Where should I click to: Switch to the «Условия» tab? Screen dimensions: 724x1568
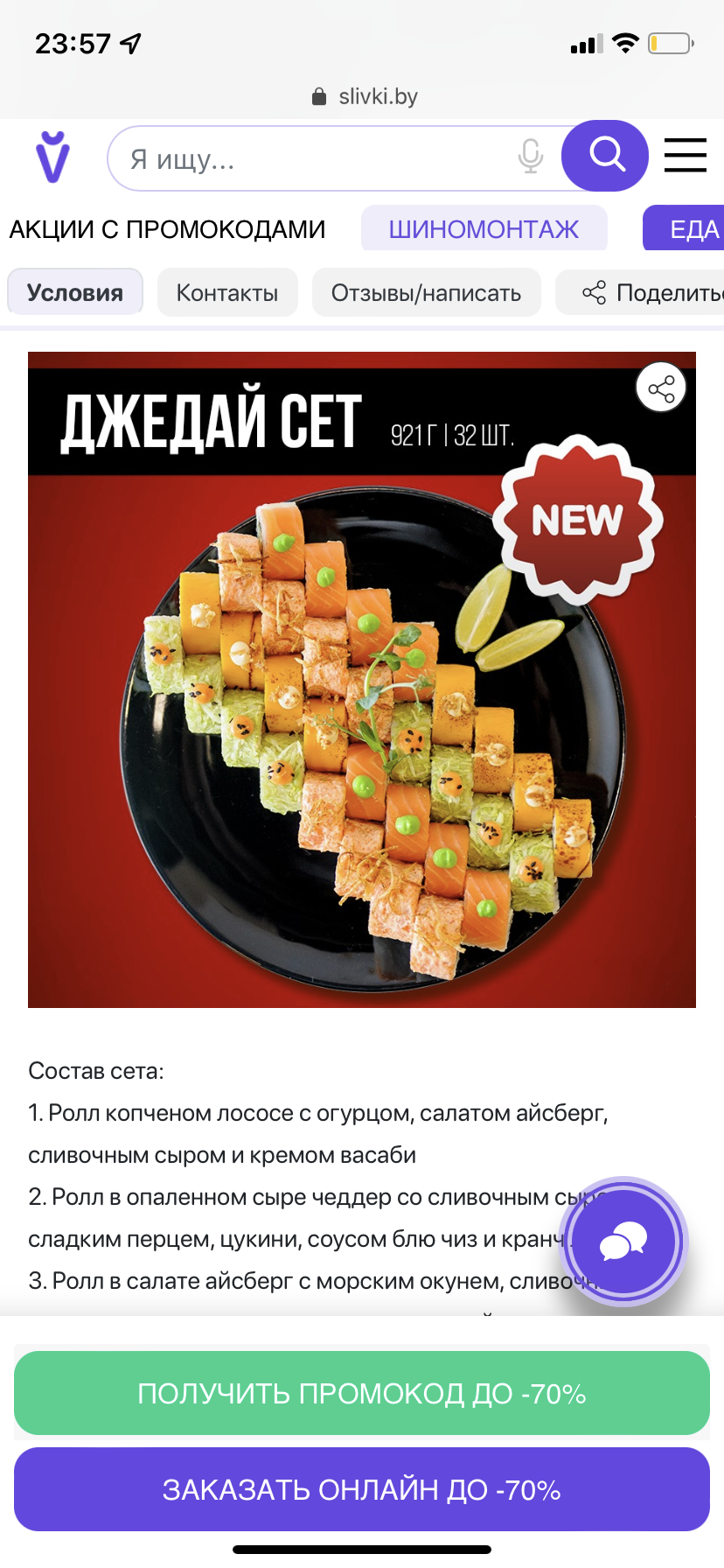point(75,292)
